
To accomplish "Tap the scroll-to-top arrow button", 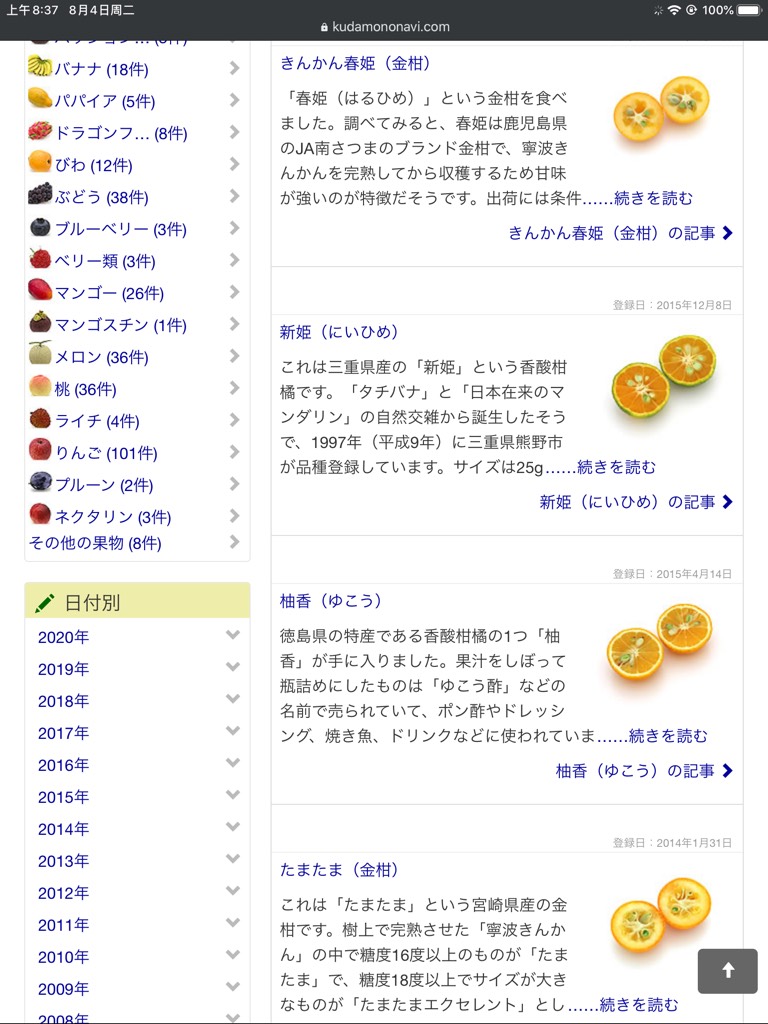I will click(x=727, y=971).
